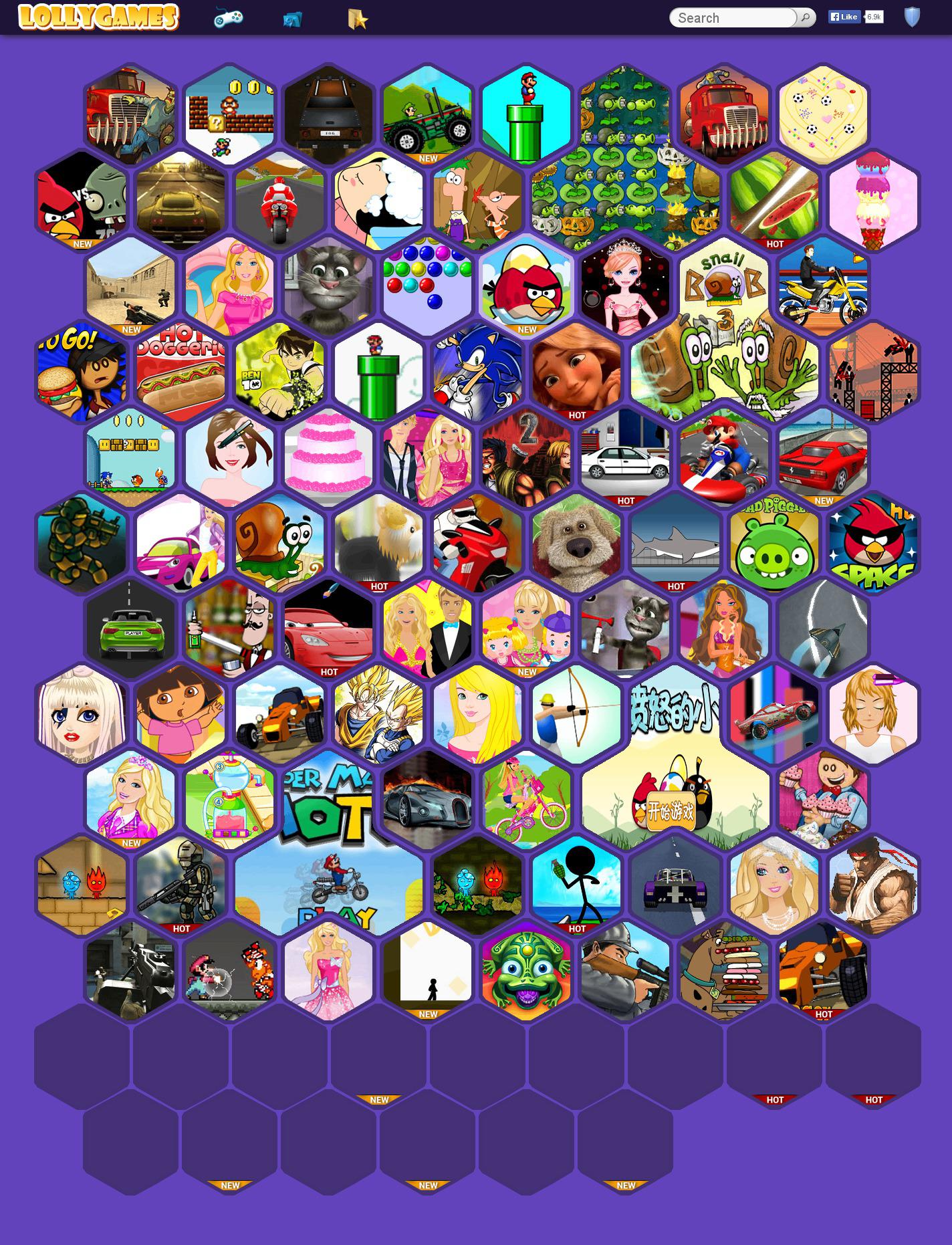Image resolution: width=952 pixels, height=1245 pixels.
Task: Open the Ben 10 game tile
Action: [279, 372]
